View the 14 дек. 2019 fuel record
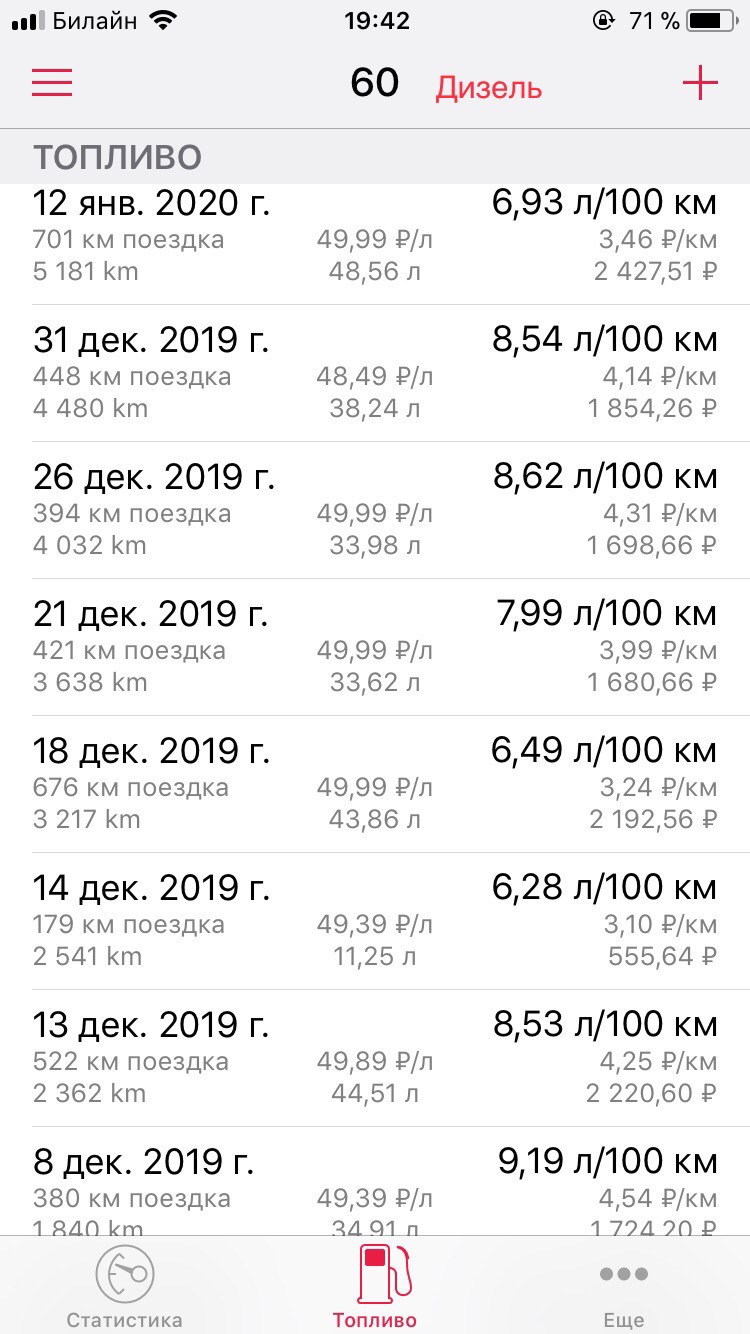The image size is (750, 1334). tap(375, 922)
